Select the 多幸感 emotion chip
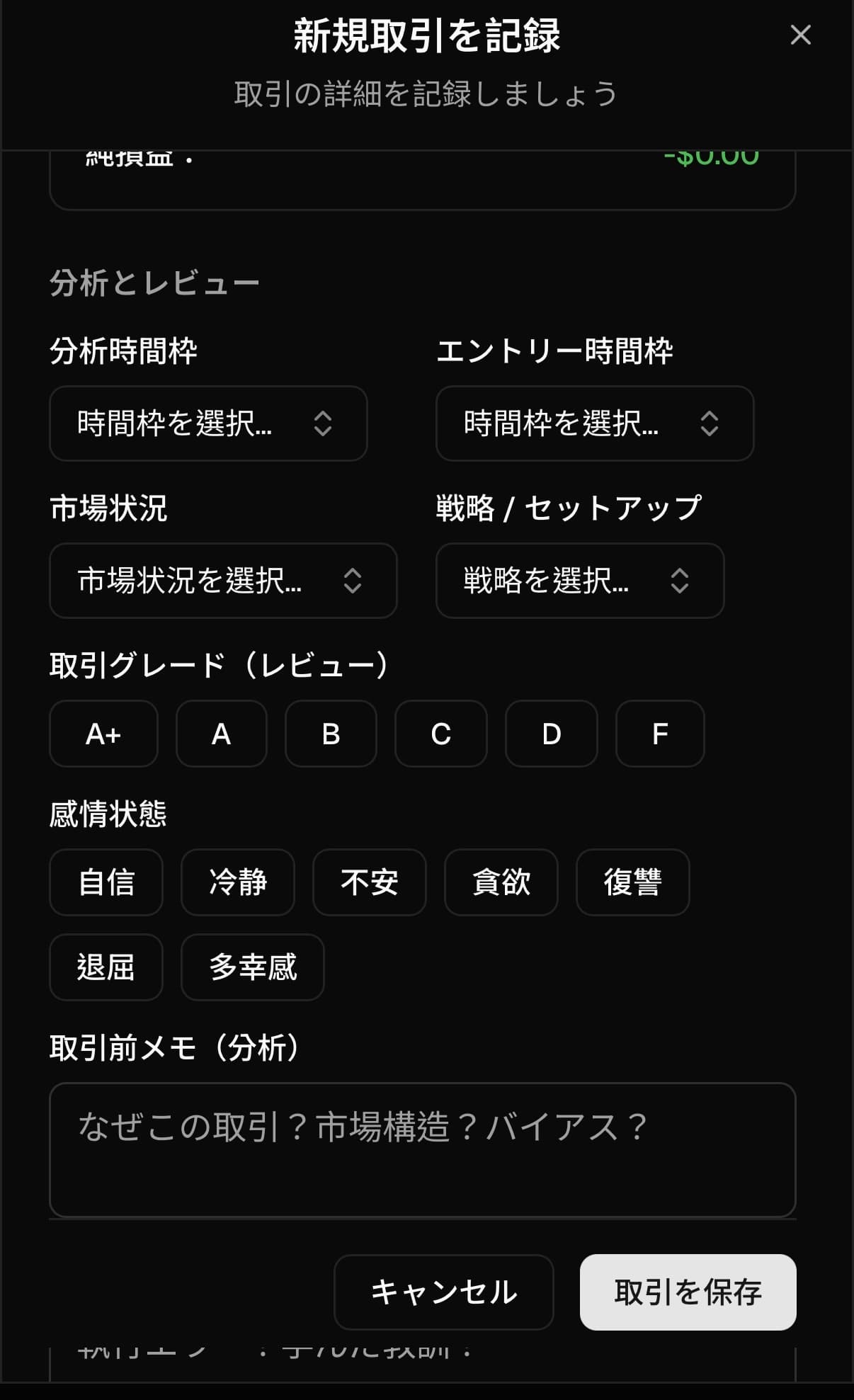 [252, 967]
